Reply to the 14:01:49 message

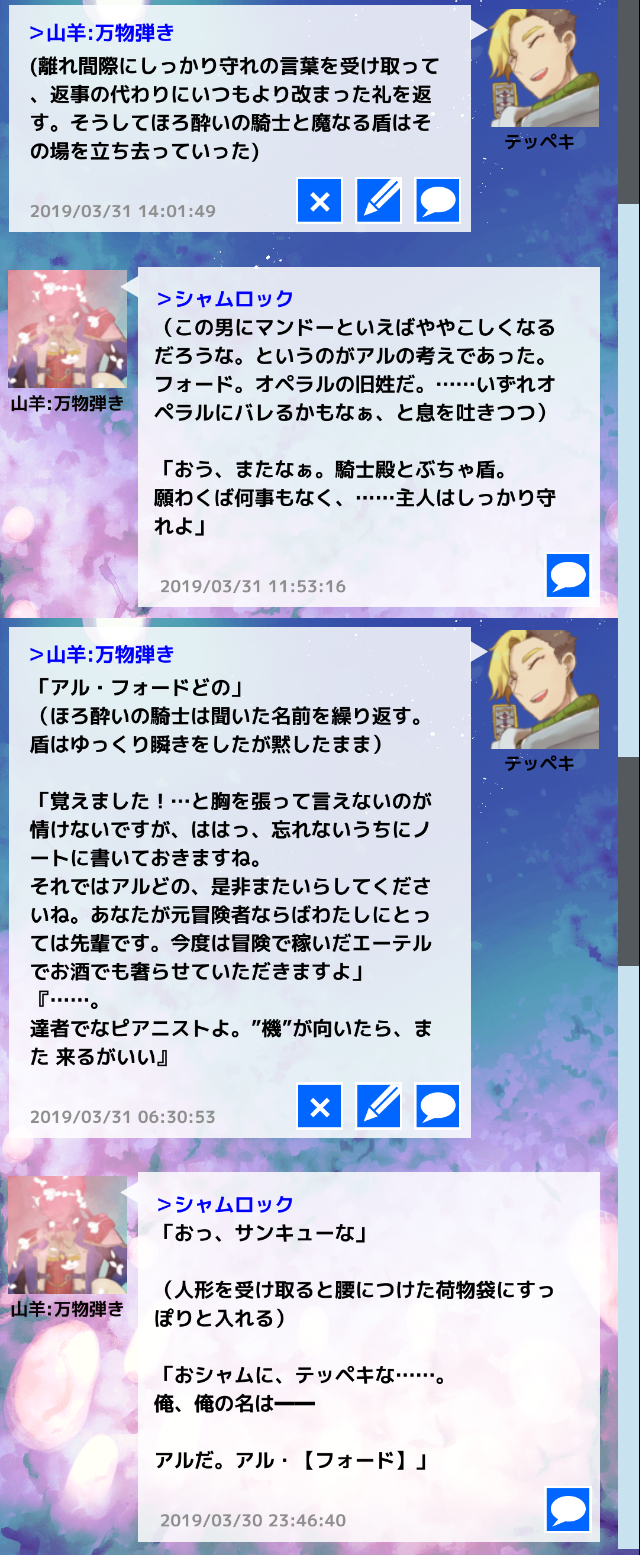point(438,201)
